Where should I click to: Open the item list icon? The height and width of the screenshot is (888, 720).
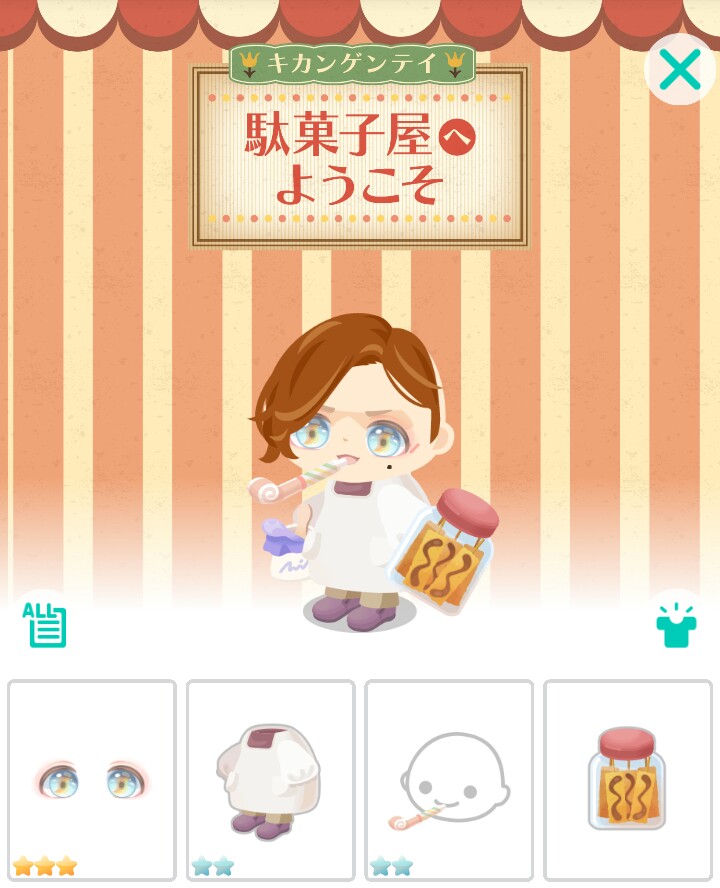46,627
